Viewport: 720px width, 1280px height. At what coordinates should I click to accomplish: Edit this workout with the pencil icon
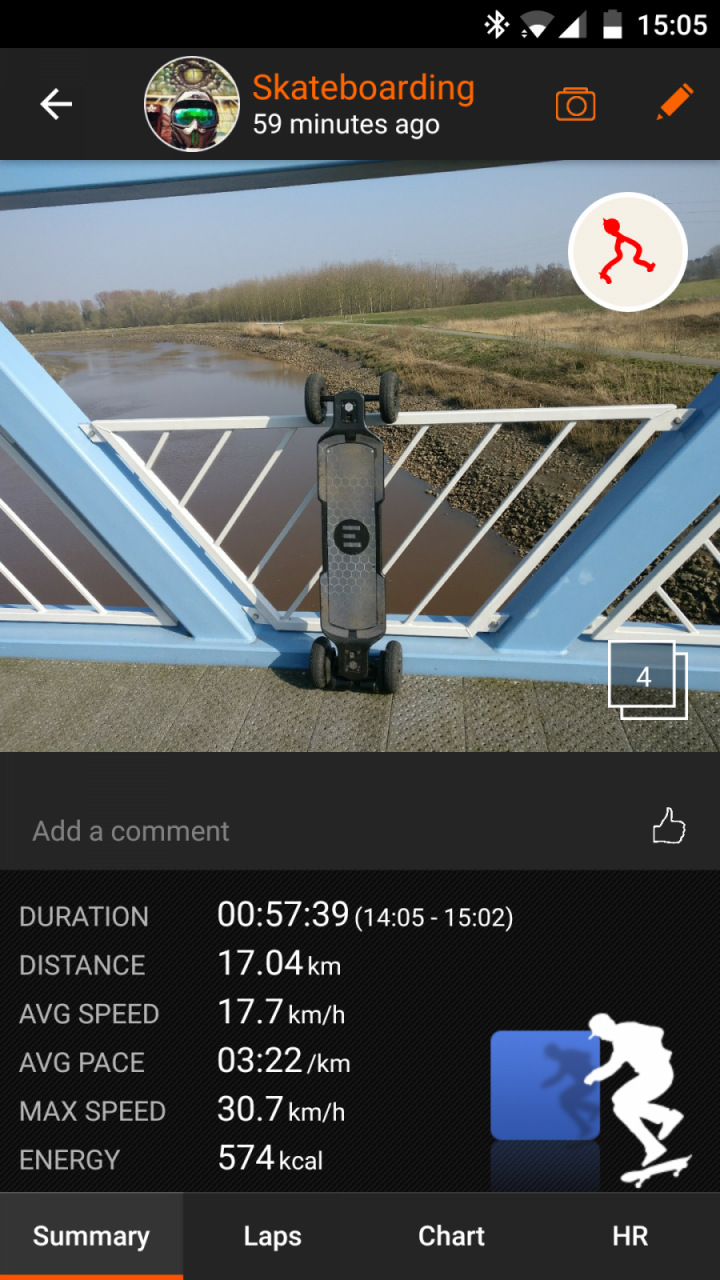[x=675, y=103]
